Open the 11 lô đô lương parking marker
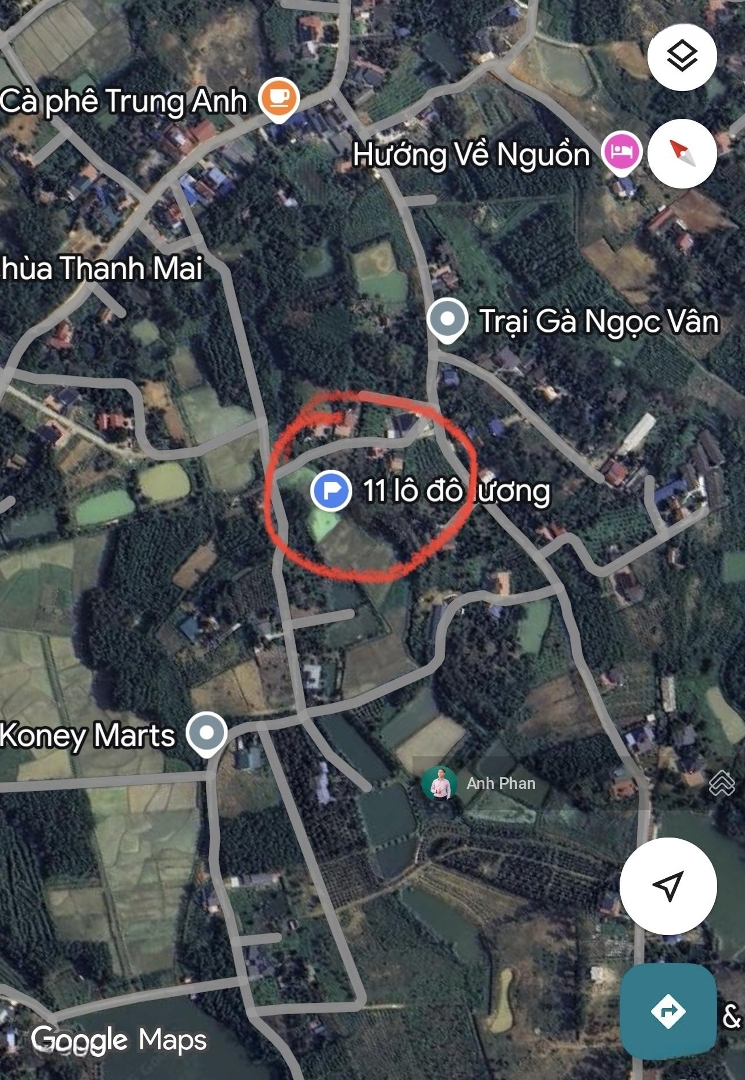 (x=330, y=491)
